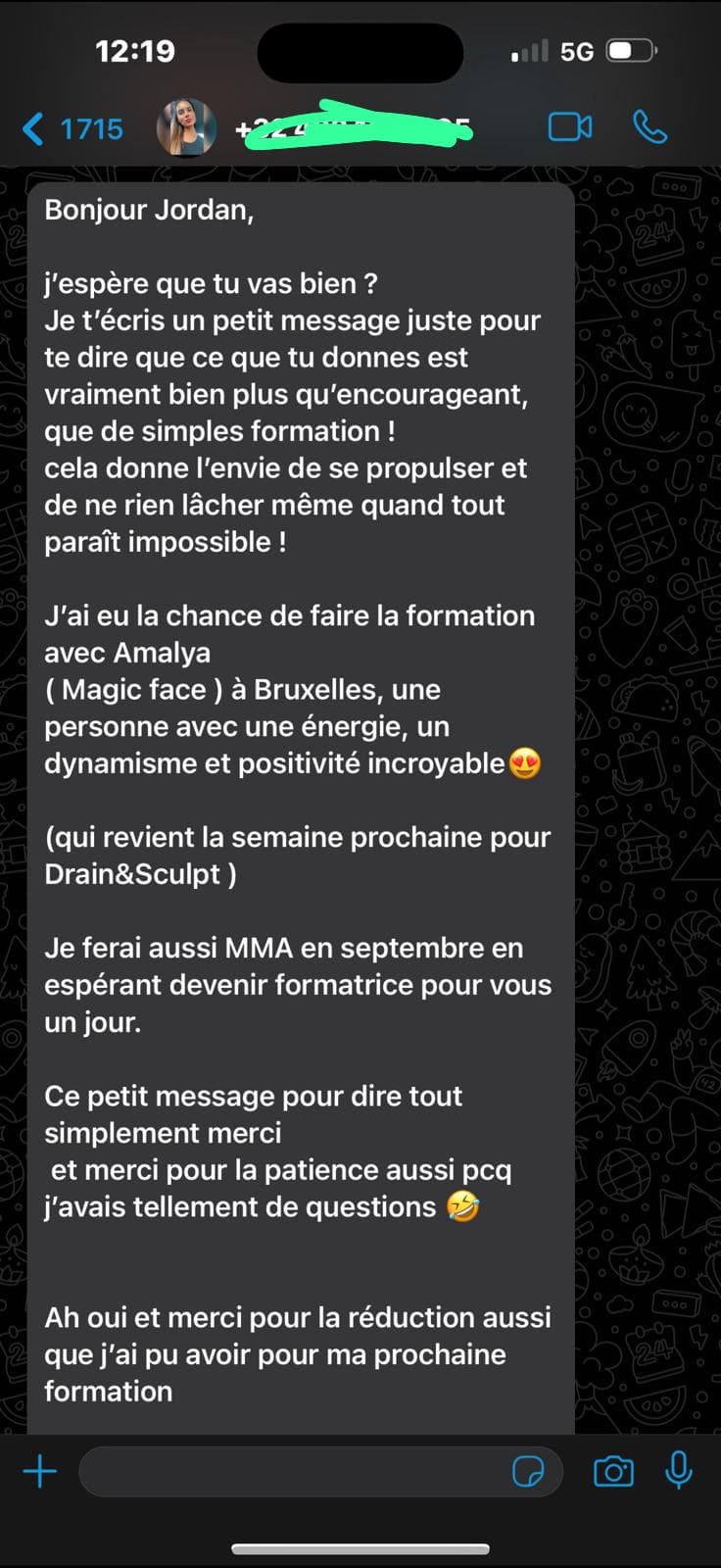
Task: Tap the clock showing 12:19
Action: (x=136, y=52)
